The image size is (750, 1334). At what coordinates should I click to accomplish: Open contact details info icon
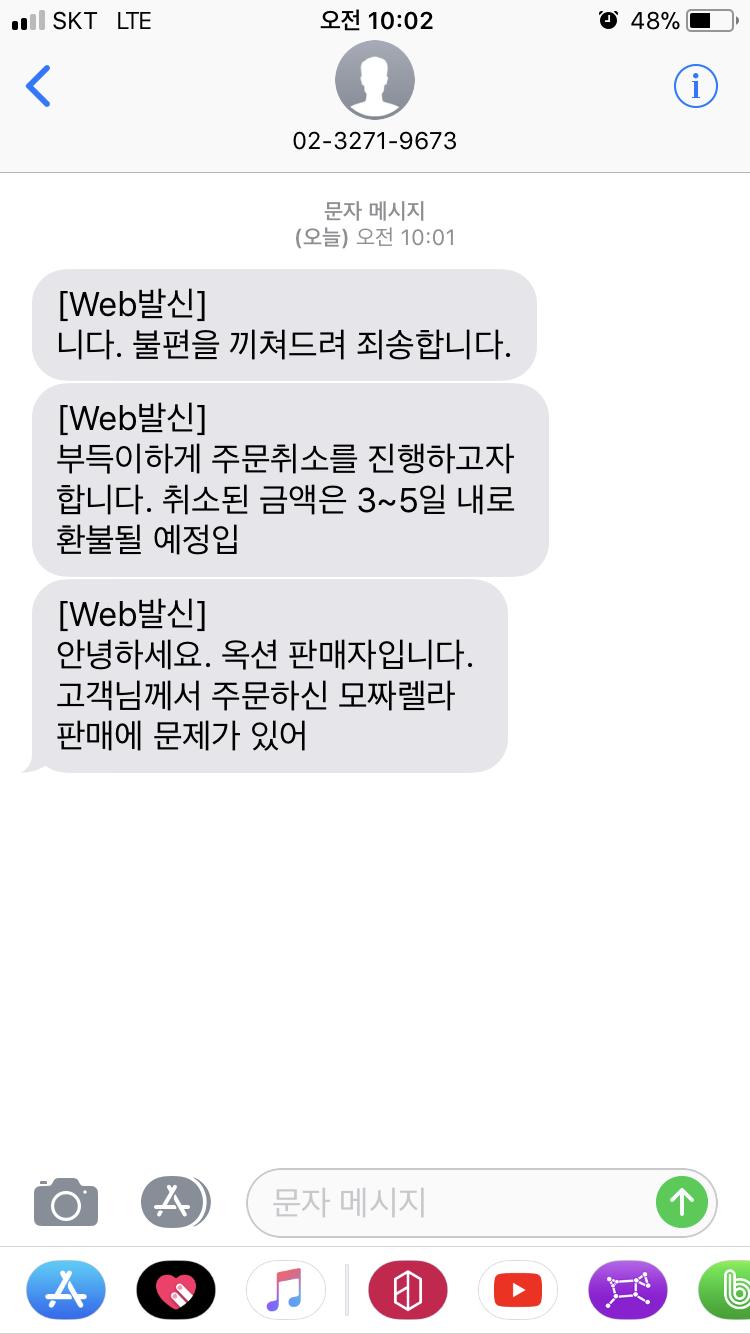click(695, 87)
